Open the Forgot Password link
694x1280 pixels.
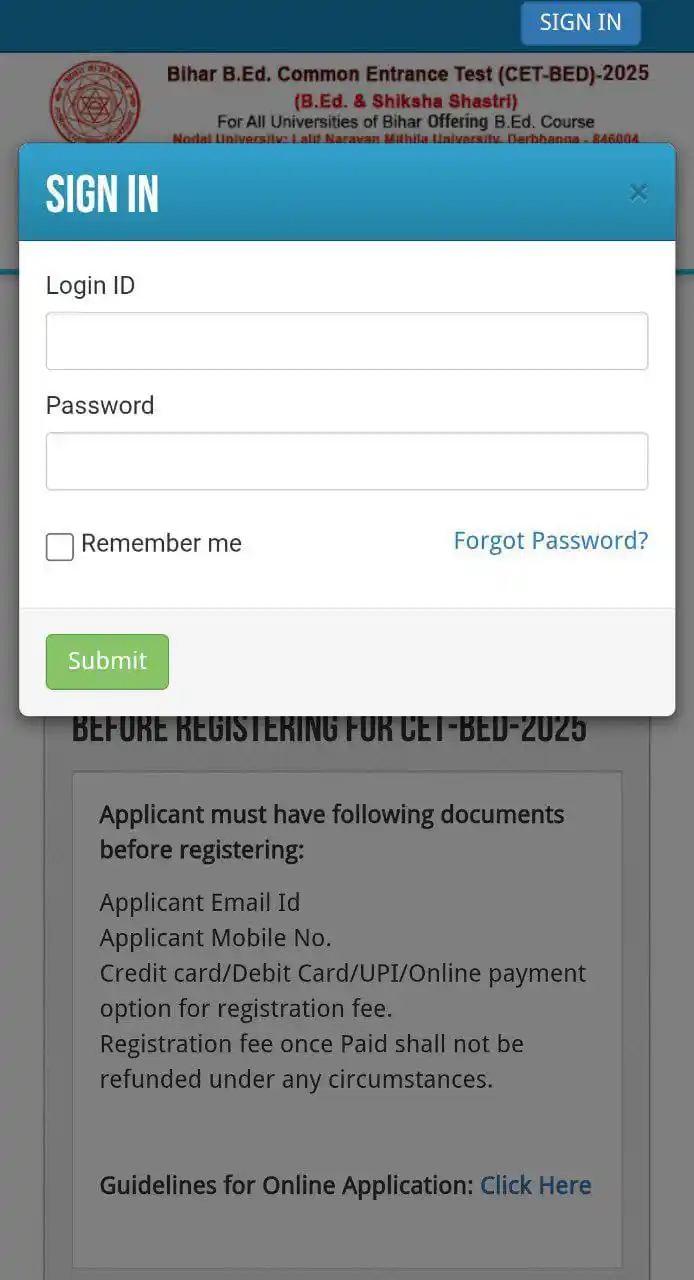[x=550, y=541]
